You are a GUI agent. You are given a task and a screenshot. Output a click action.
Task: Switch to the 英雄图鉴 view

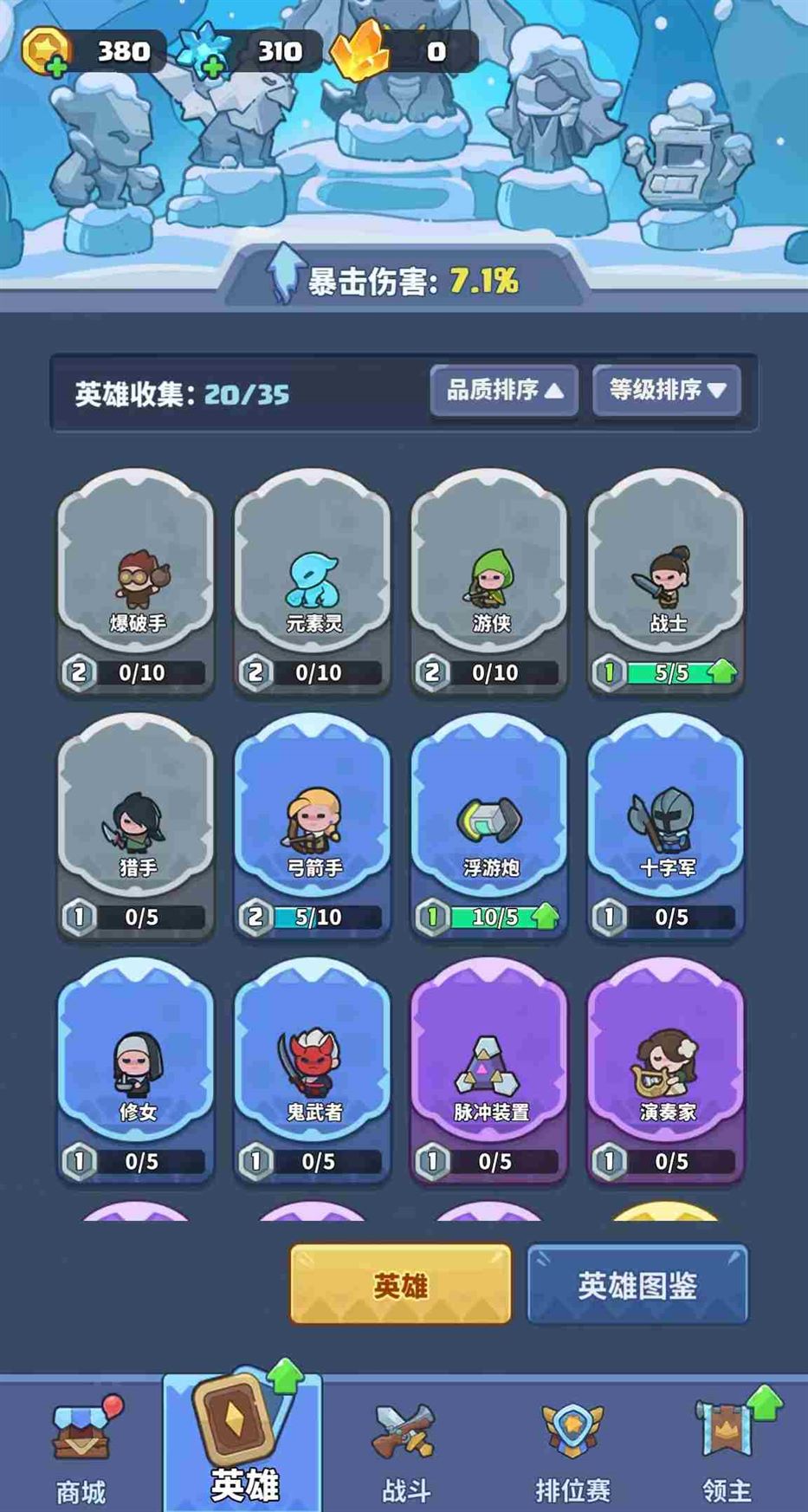click(x=637, y=1285)
